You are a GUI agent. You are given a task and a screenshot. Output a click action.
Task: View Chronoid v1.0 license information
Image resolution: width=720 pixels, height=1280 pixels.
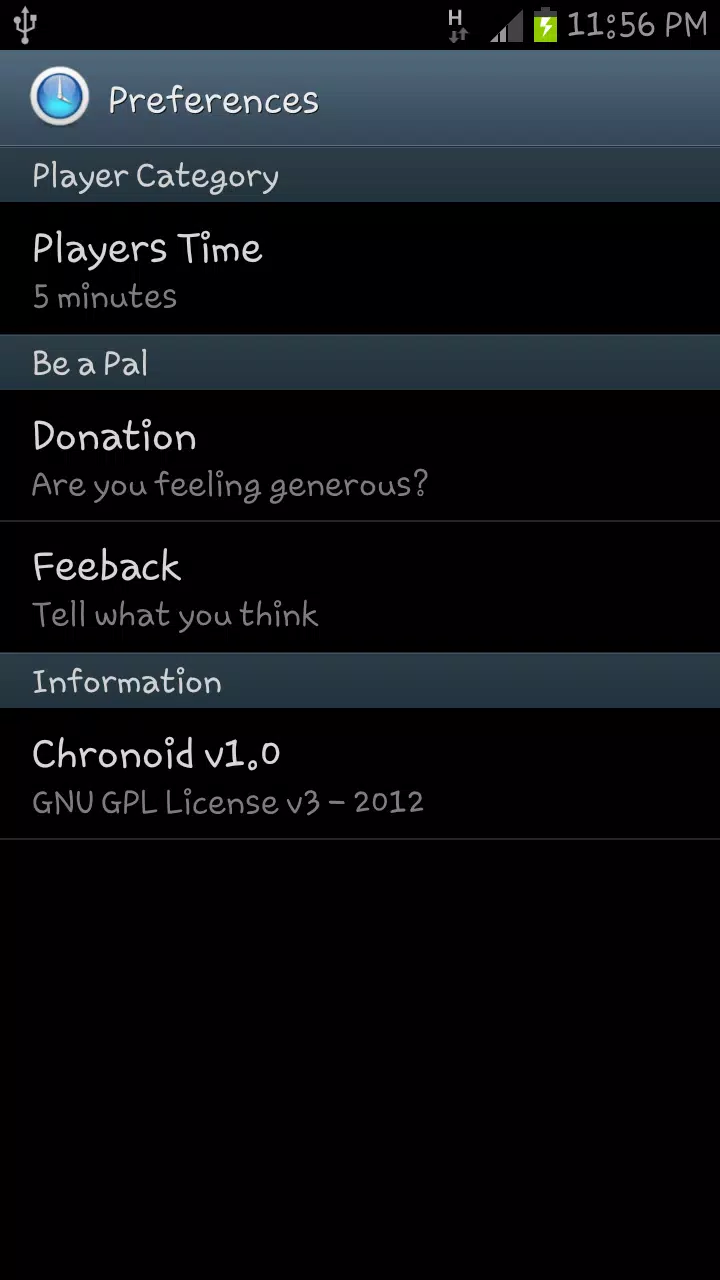click(360, 774)
